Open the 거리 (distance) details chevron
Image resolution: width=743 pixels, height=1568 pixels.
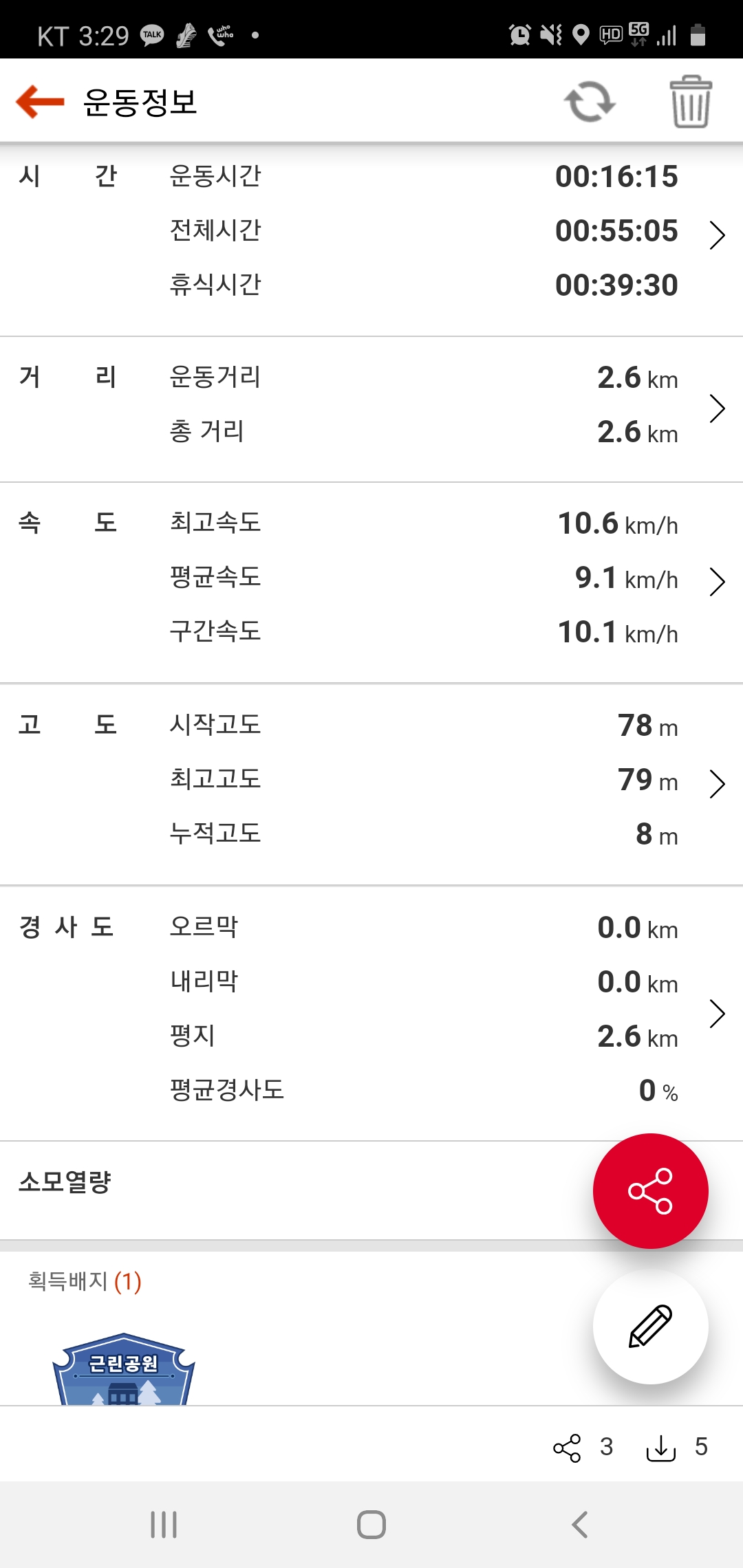tap(717, 408)
